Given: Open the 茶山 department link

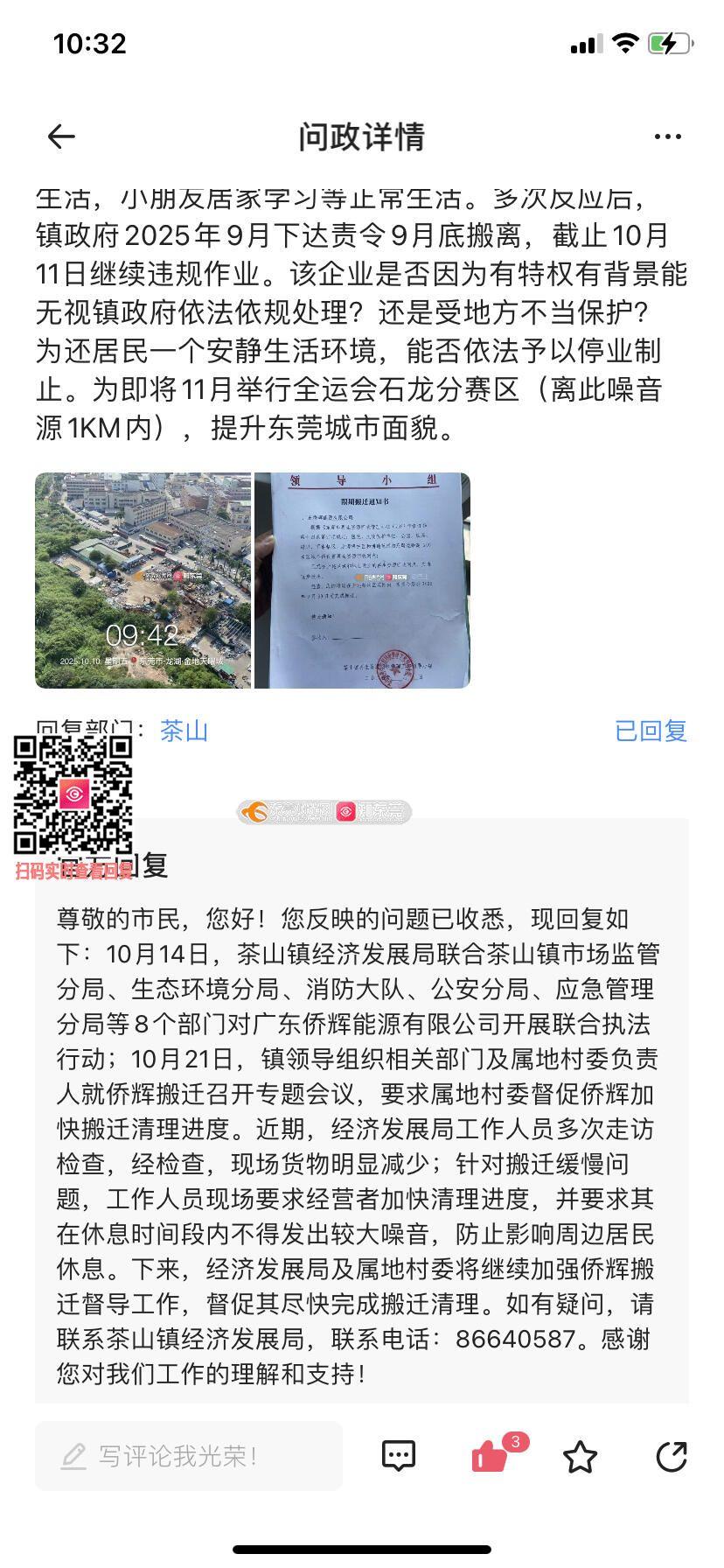Looking at the screenshot, I should (x=184, y=731).
